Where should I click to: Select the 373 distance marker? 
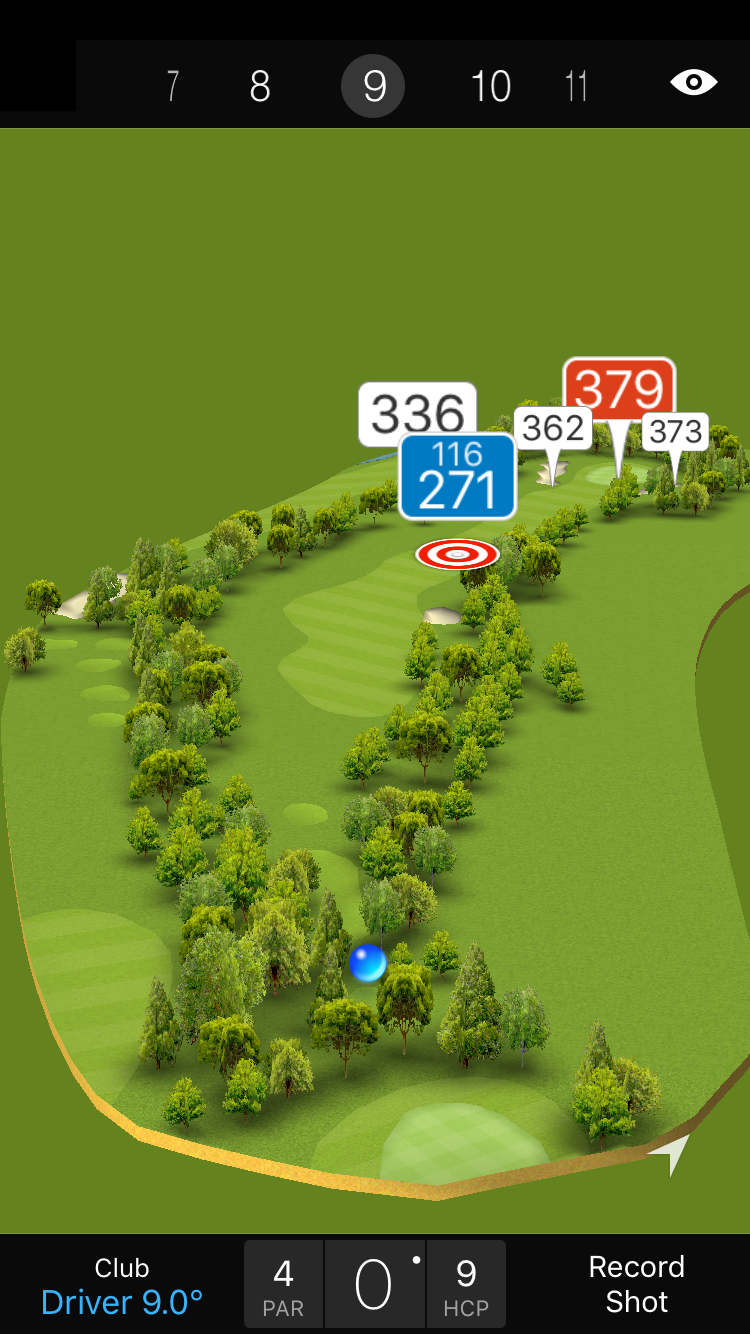[675, 432]
